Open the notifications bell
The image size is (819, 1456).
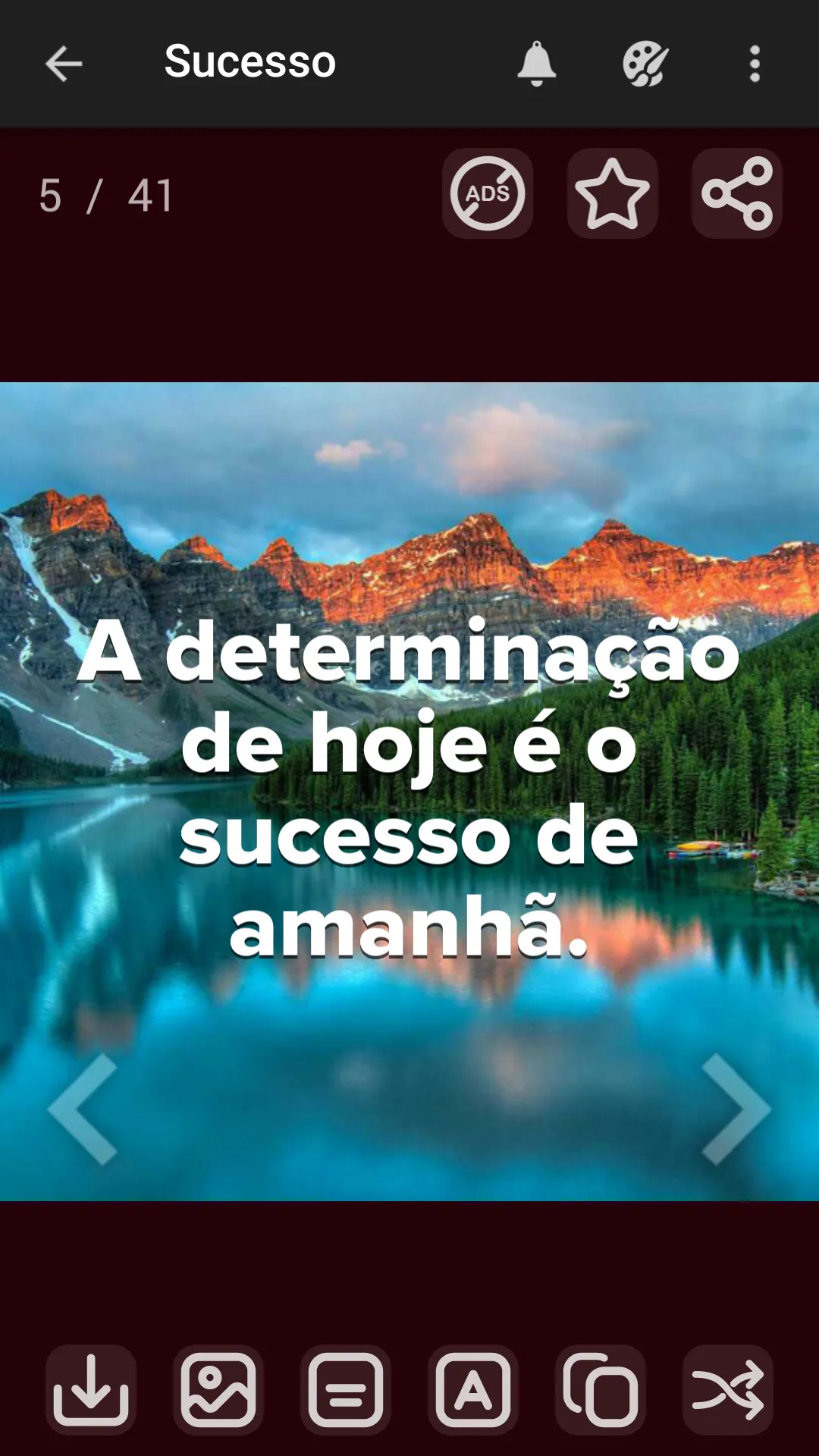click(537, 64)
